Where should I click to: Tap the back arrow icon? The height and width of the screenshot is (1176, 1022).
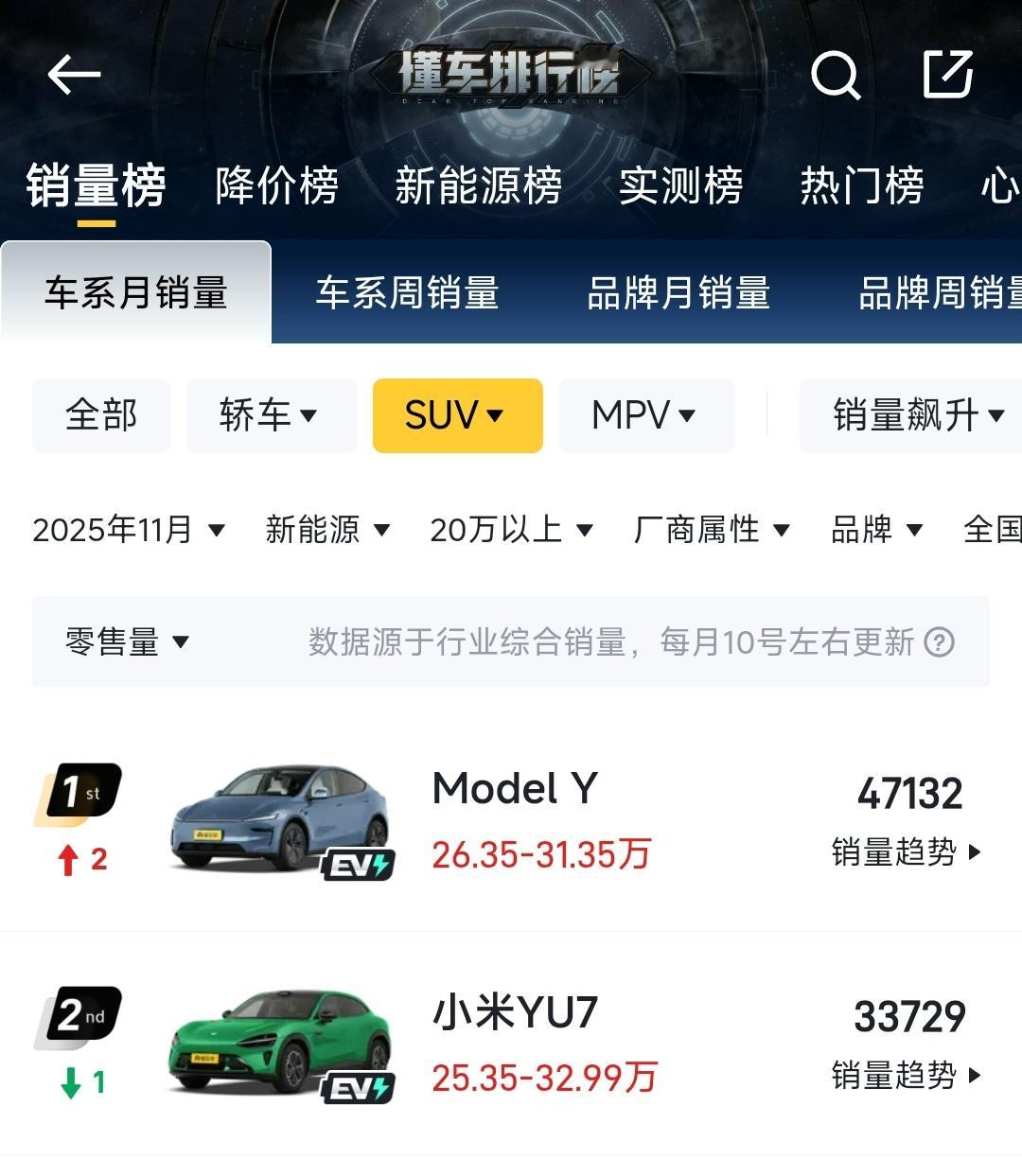(x=72, y=75)
